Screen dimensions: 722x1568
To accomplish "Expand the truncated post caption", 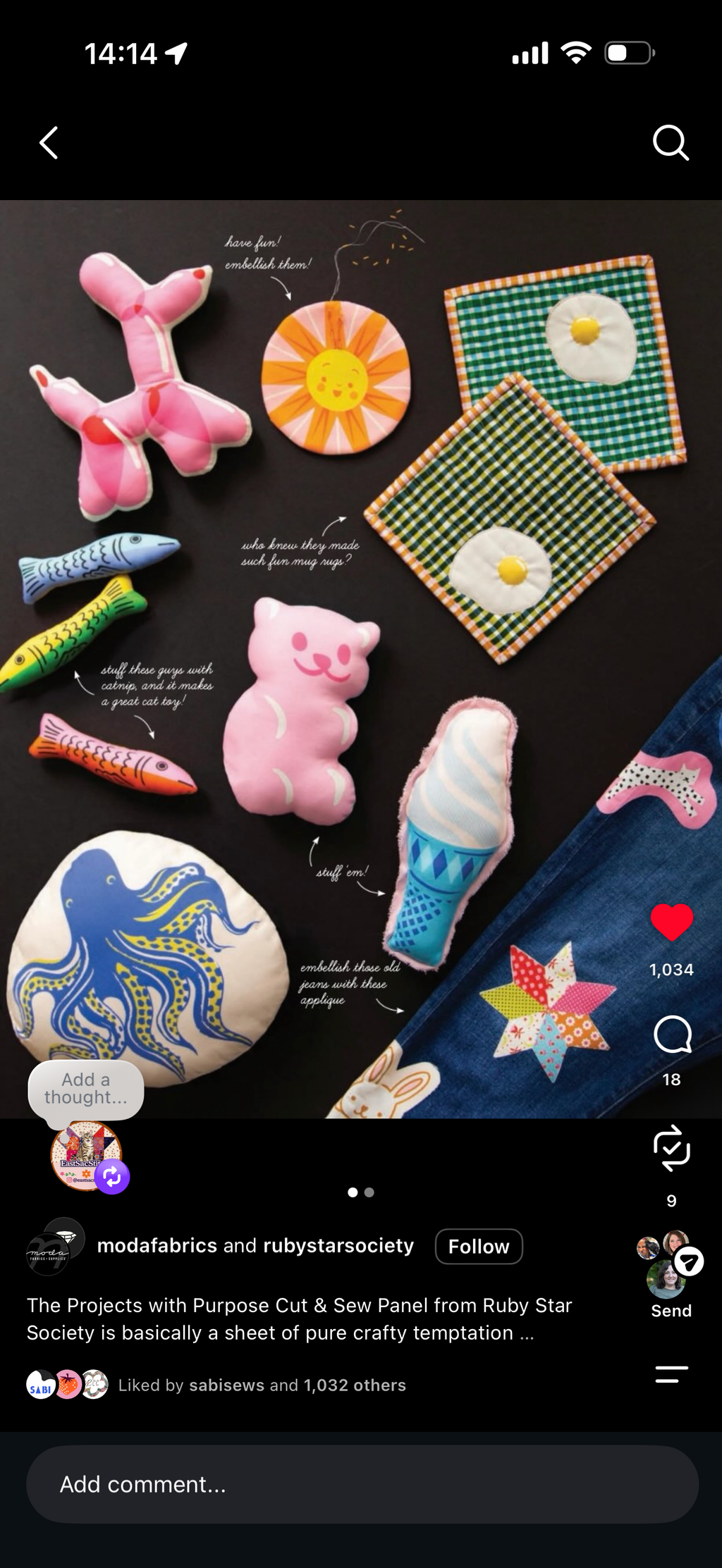I will [x=527, y=1333].
